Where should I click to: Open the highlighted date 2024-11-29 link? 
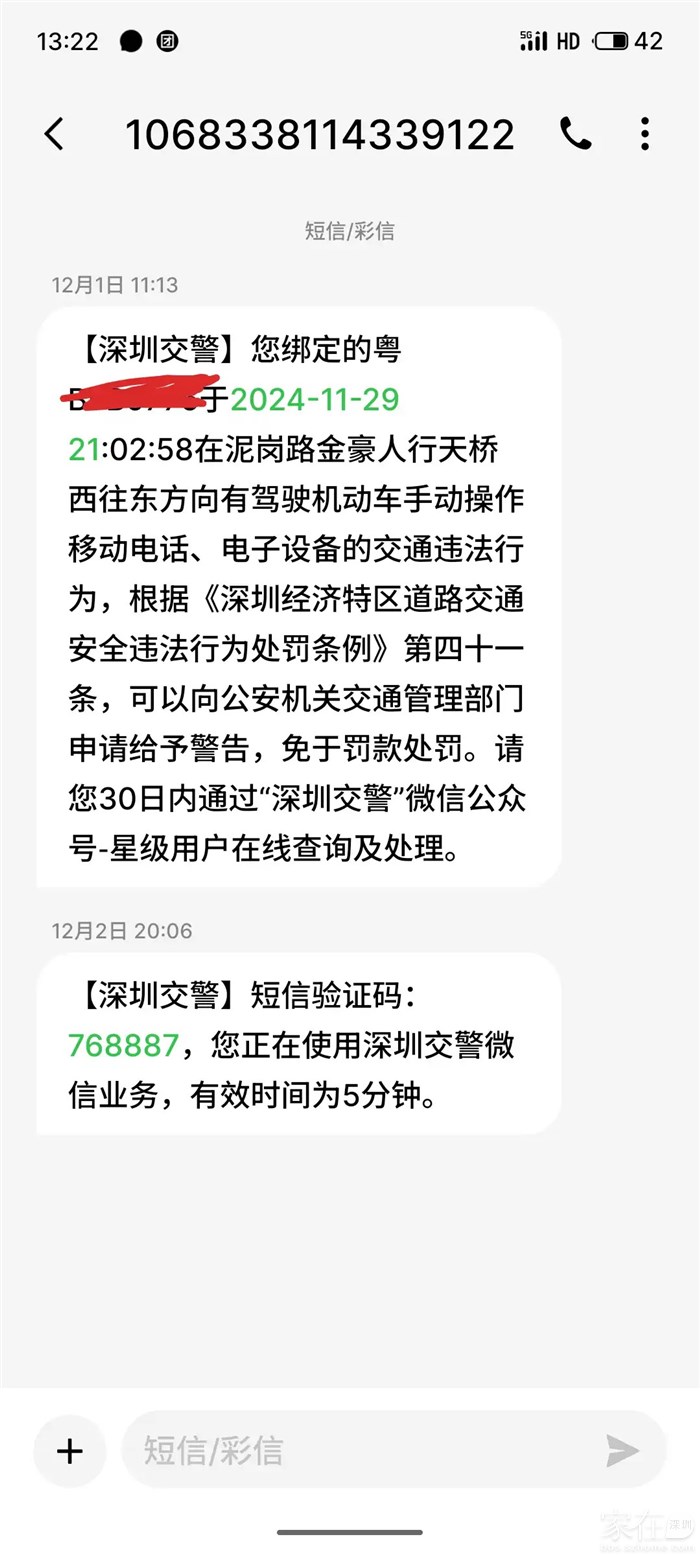click(x=315, y=399)
